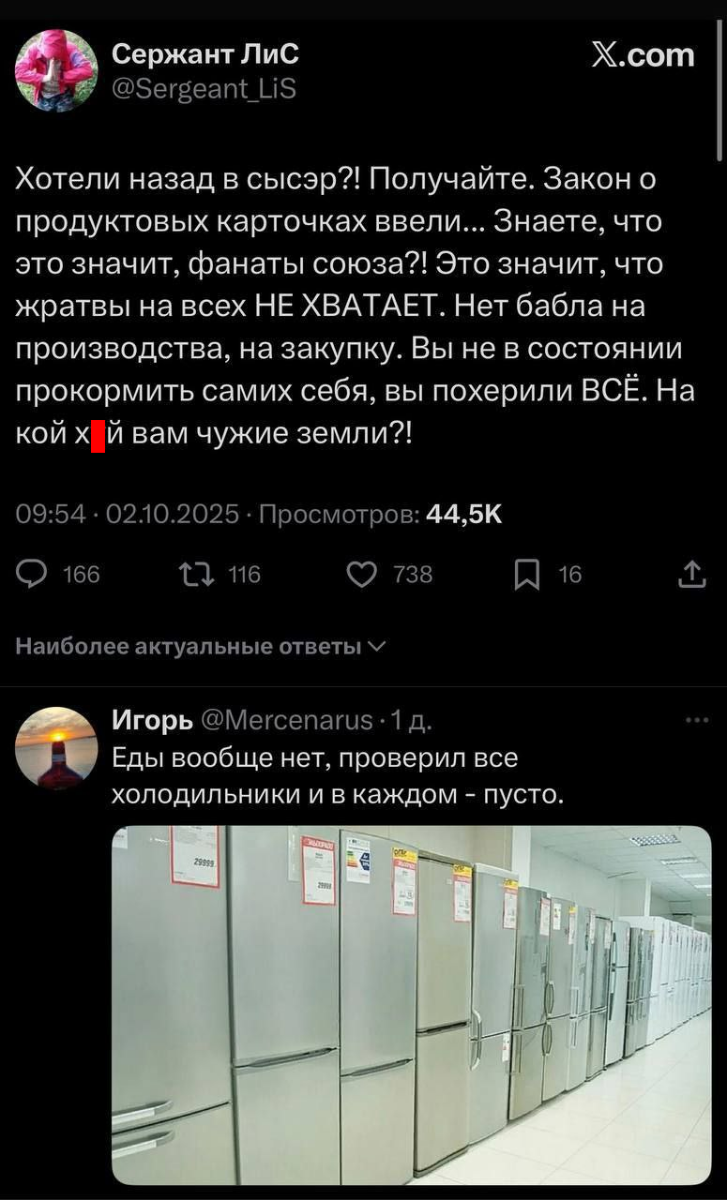Open overflow menu on Игорь's reply
The width and height of the screenshot is (727, 1200).
pos(694,720)
